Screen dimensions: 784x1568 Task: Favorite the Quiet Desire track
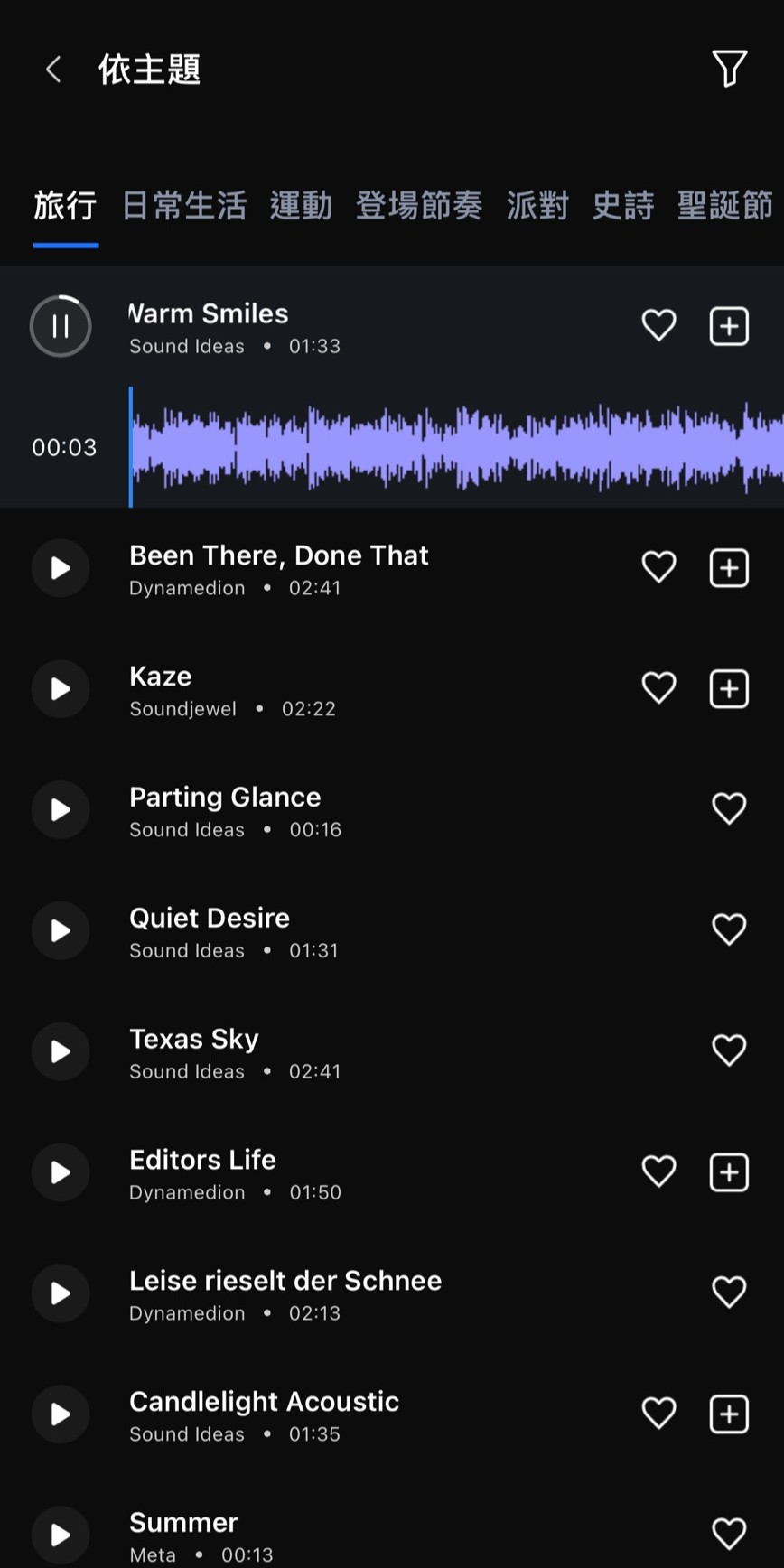click(x=729, y=929)
